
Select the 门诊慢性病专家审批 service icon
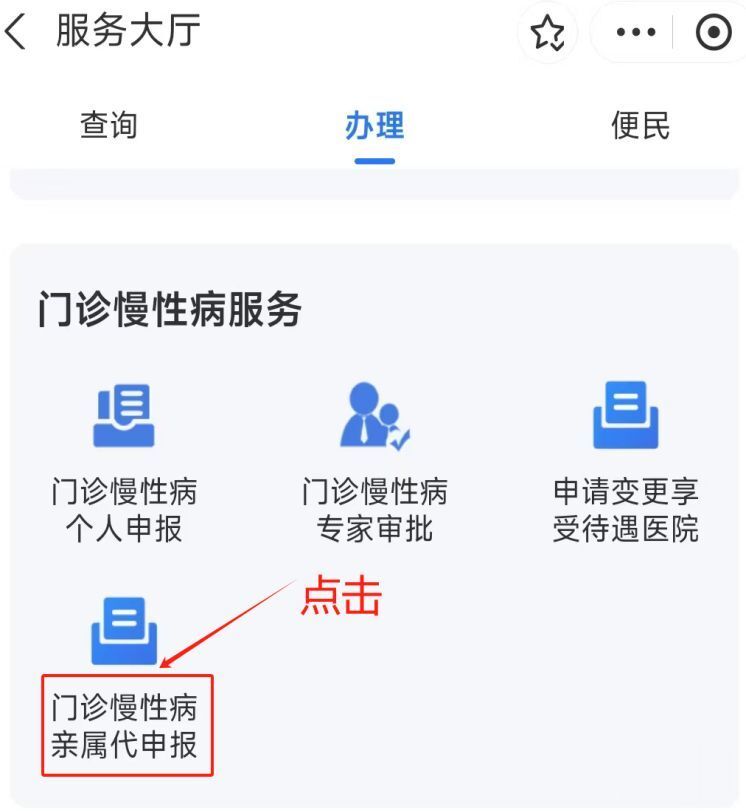pyautogui.click(x=374, y=416)
